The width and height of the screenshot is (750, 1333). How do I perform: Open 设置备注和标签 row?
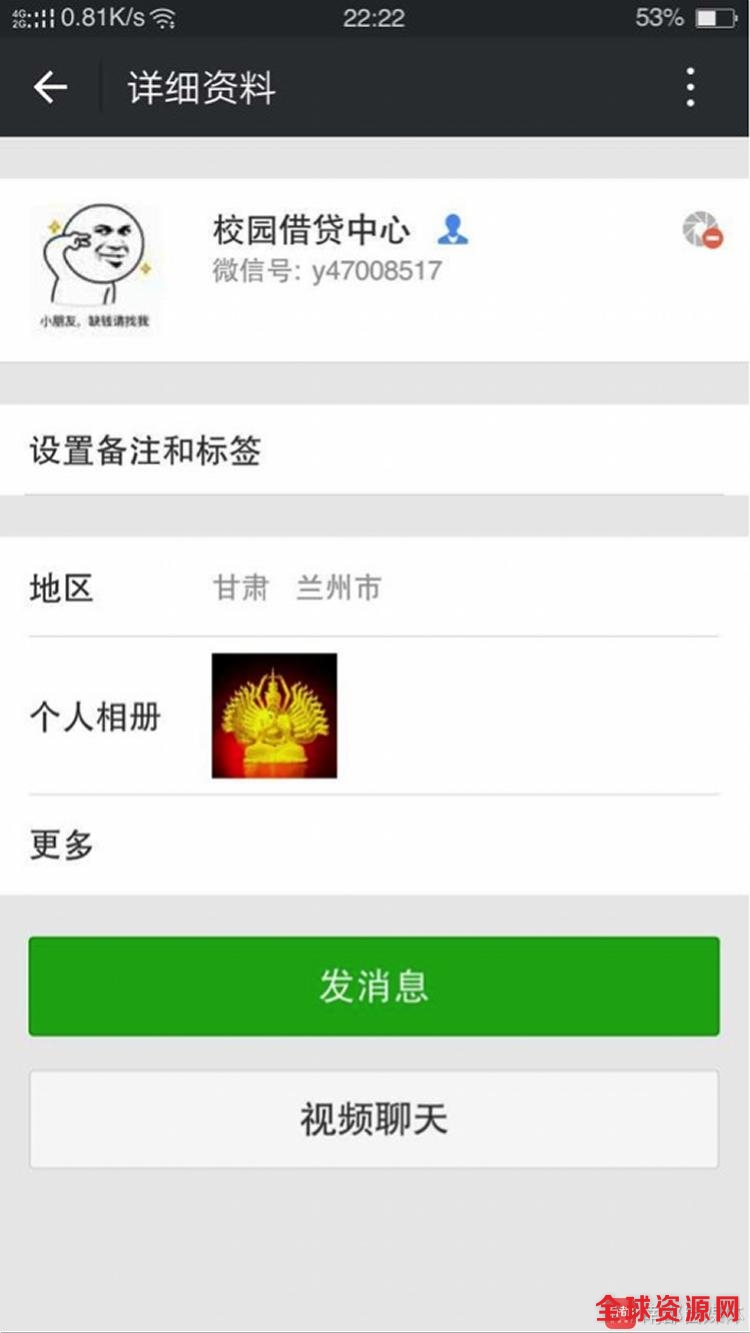tap(374, 451)
